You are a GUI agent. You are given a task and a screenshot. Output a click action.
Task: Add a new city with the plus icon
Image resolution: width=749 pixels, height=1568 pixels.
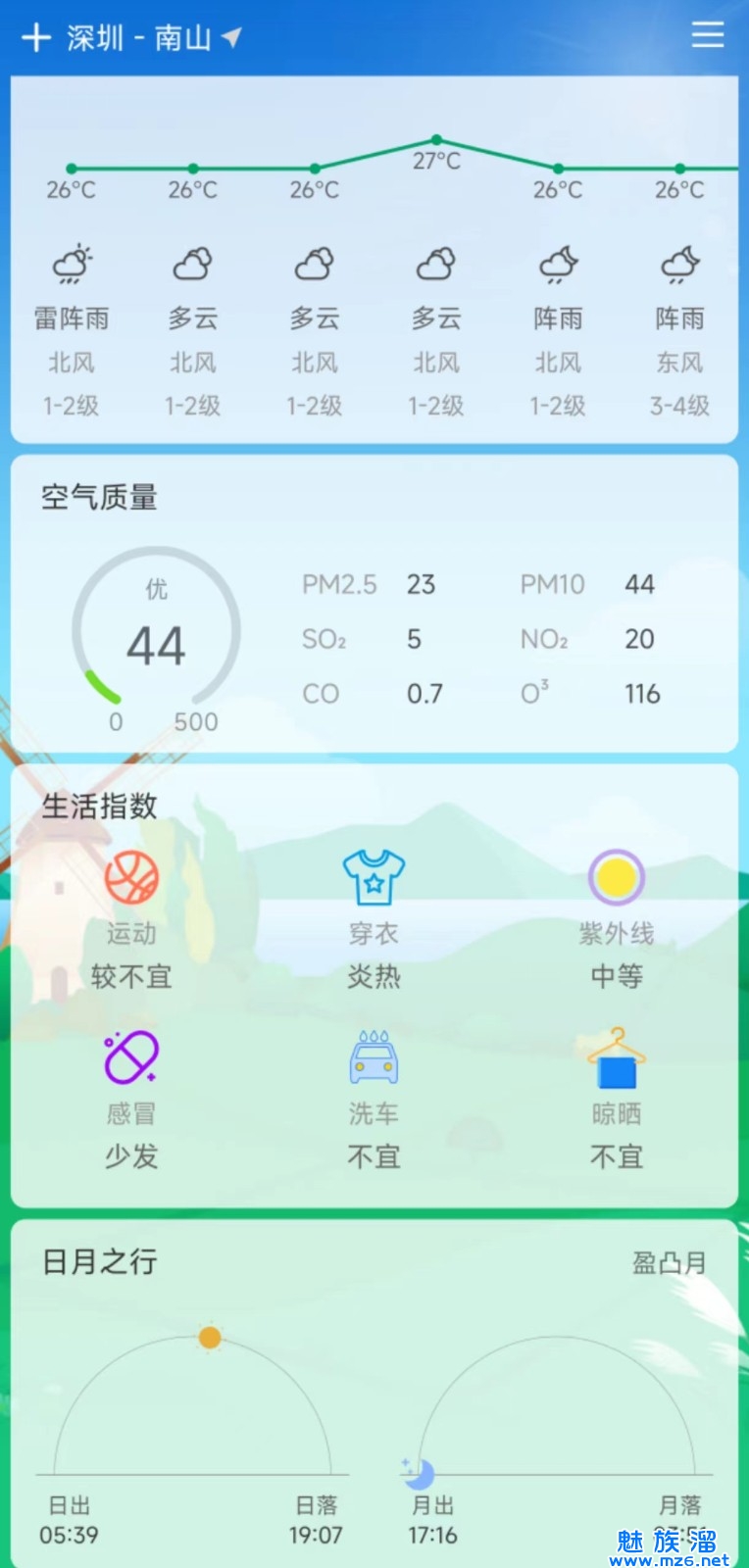35,38
